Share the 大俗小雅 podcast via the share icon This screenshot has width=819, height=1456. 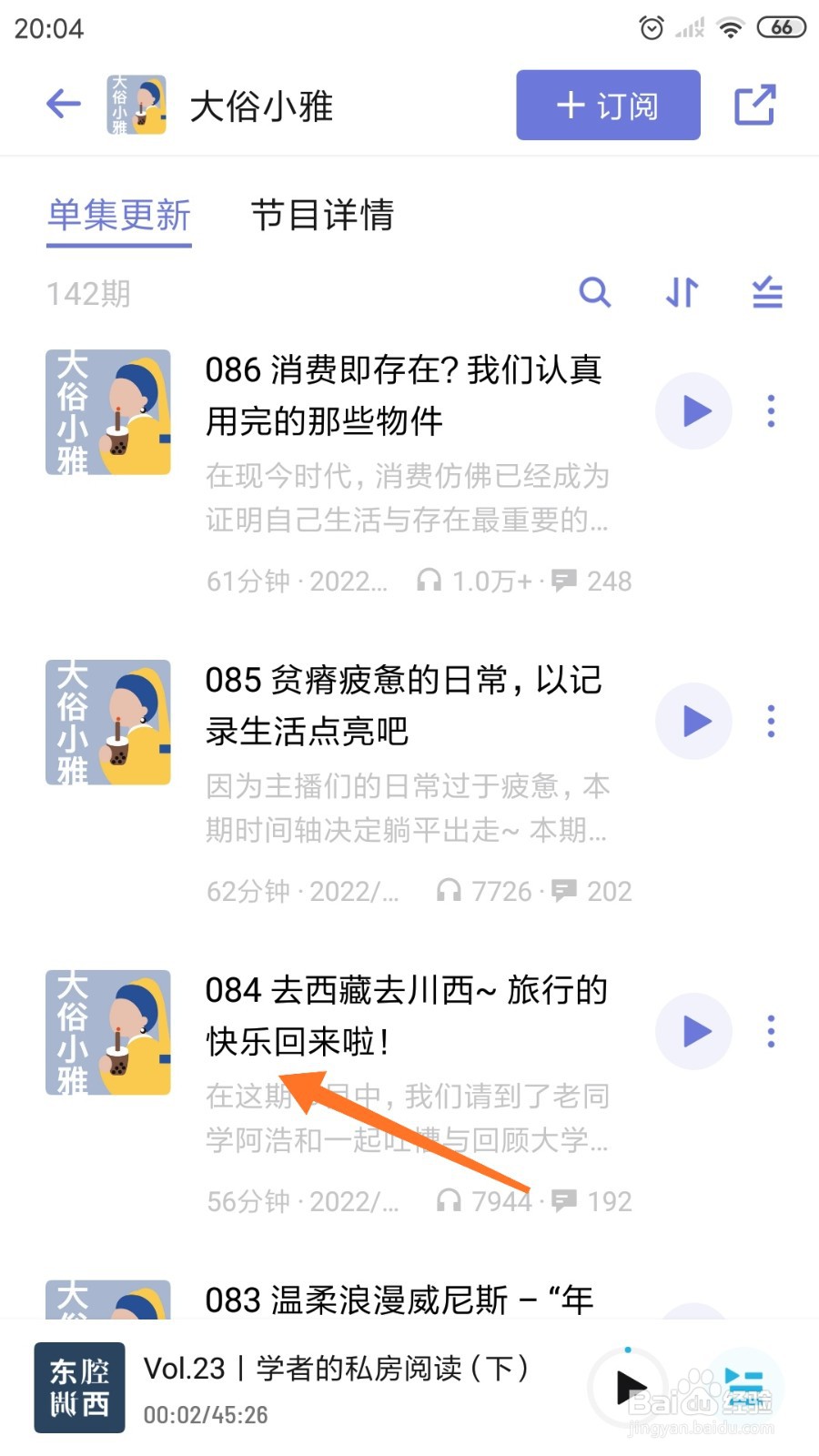click(756, 105)
